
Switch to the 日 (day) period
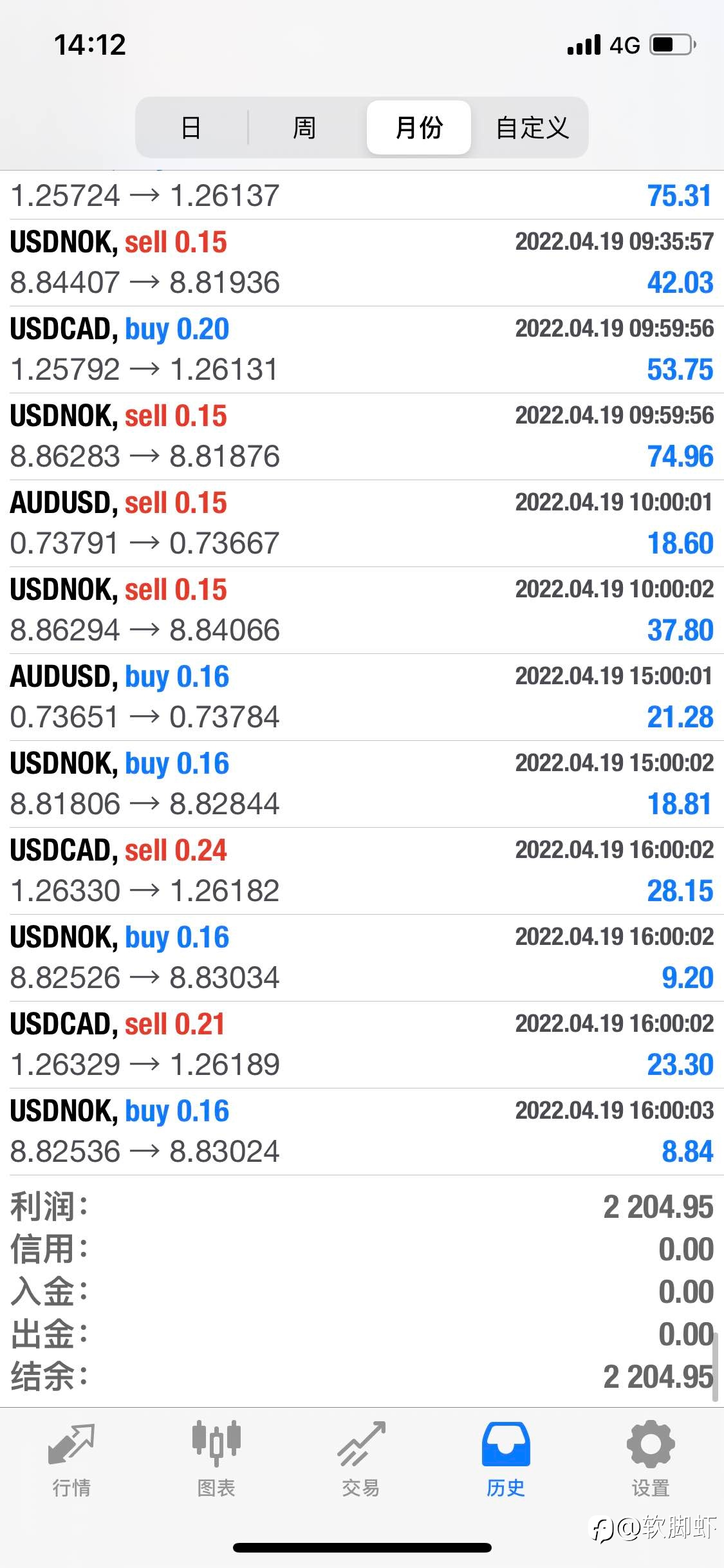[191, 127]
